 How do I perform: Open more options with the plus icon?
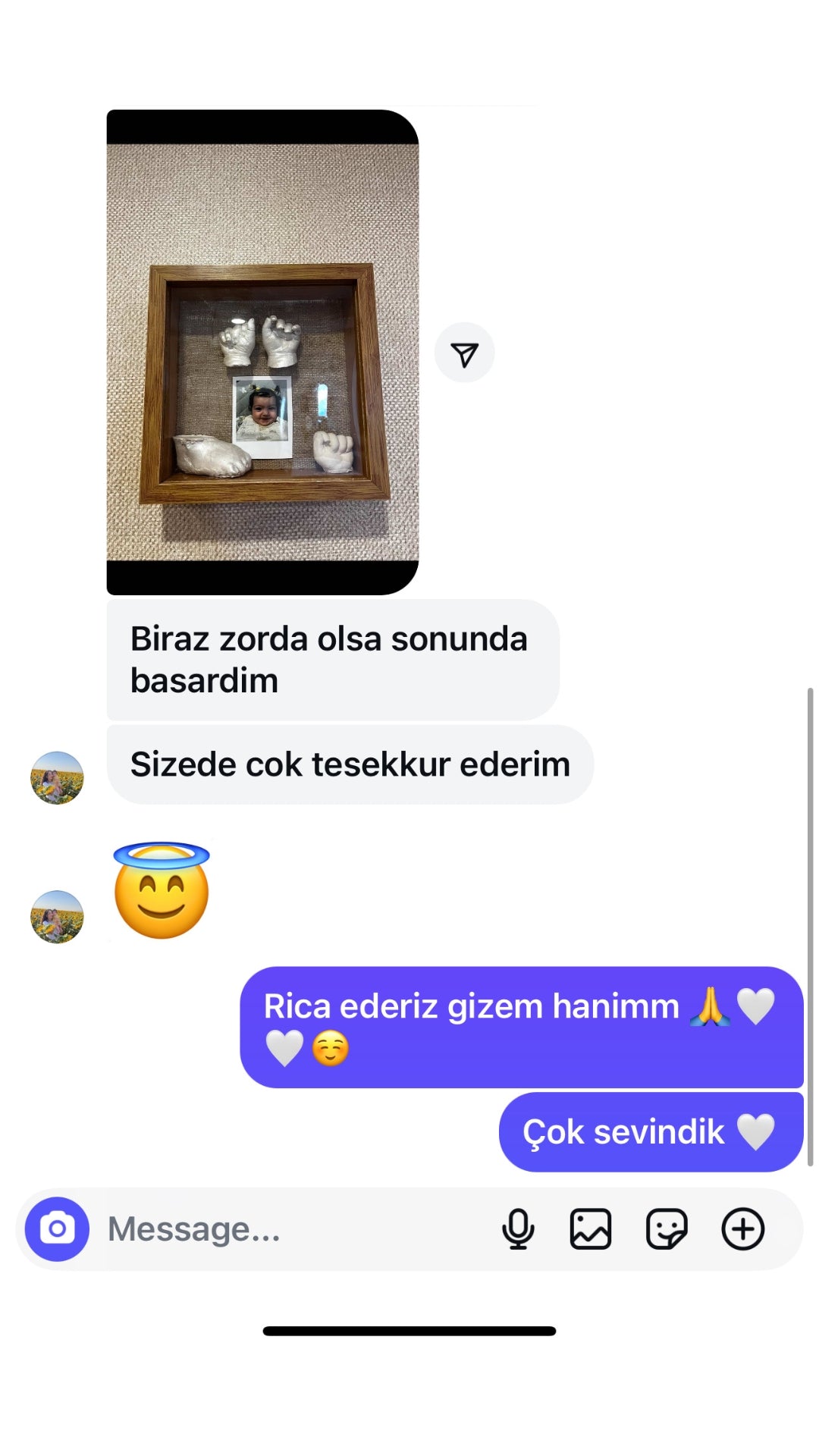click(742, 1229)
